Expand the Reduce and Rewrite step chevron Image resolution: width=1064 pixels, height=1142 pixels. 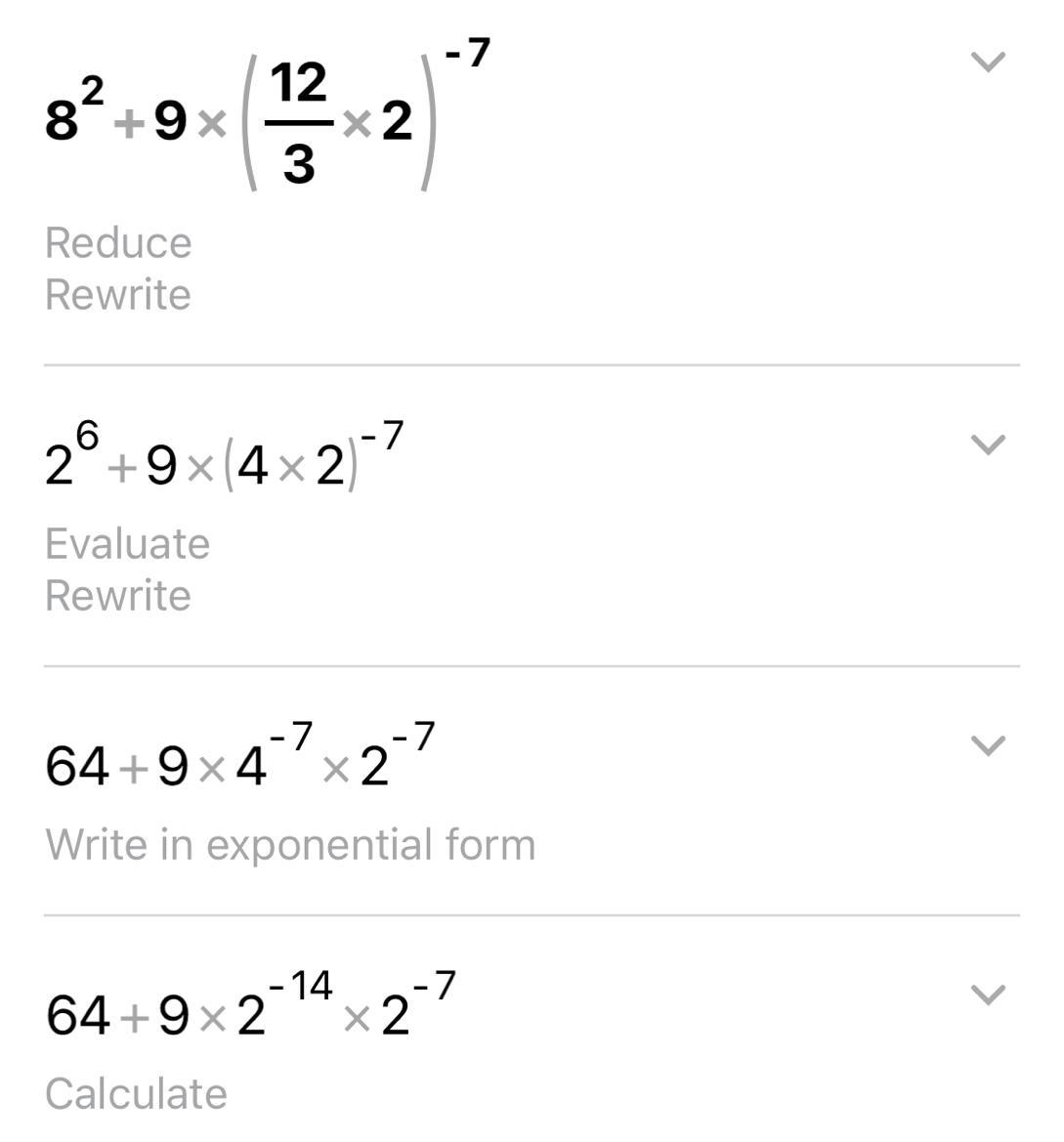coord(988,63)
